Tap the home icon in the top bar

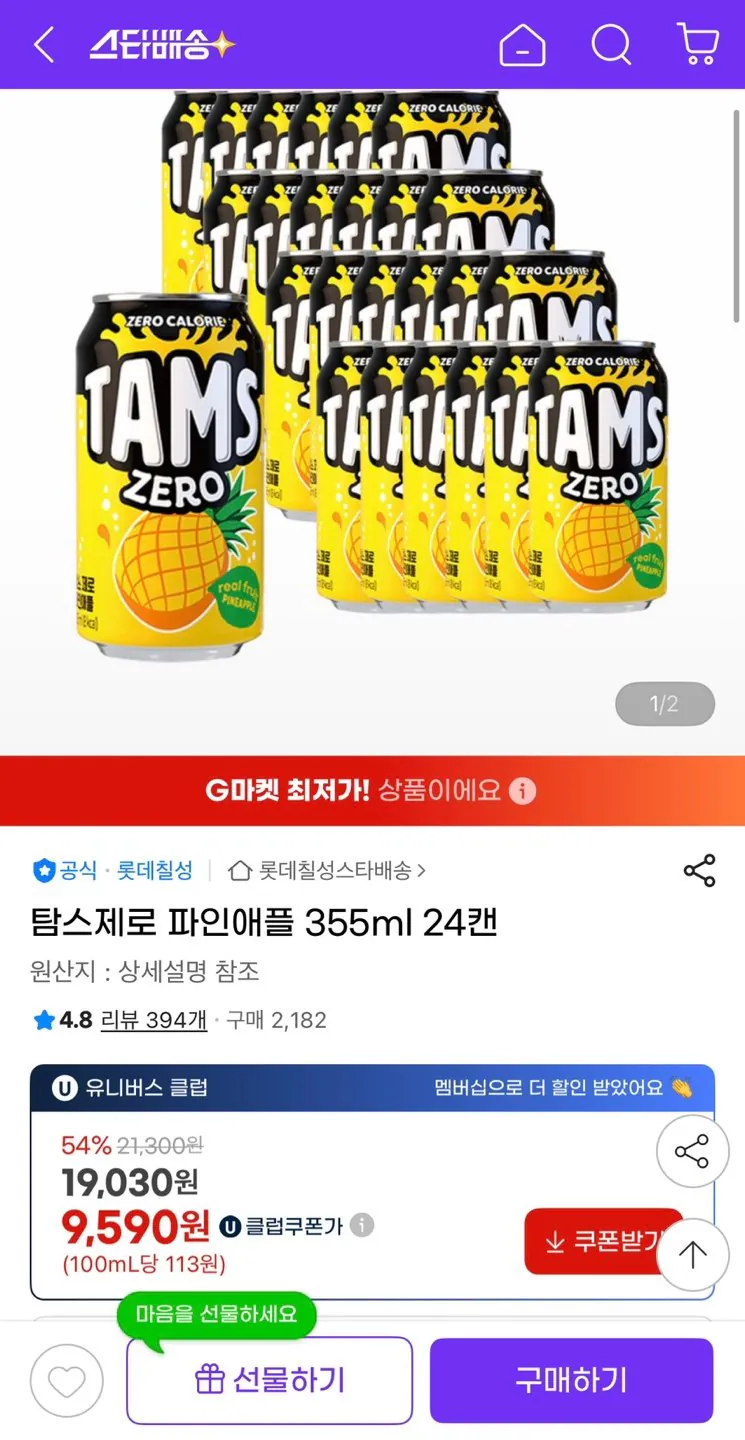point(522,44)
